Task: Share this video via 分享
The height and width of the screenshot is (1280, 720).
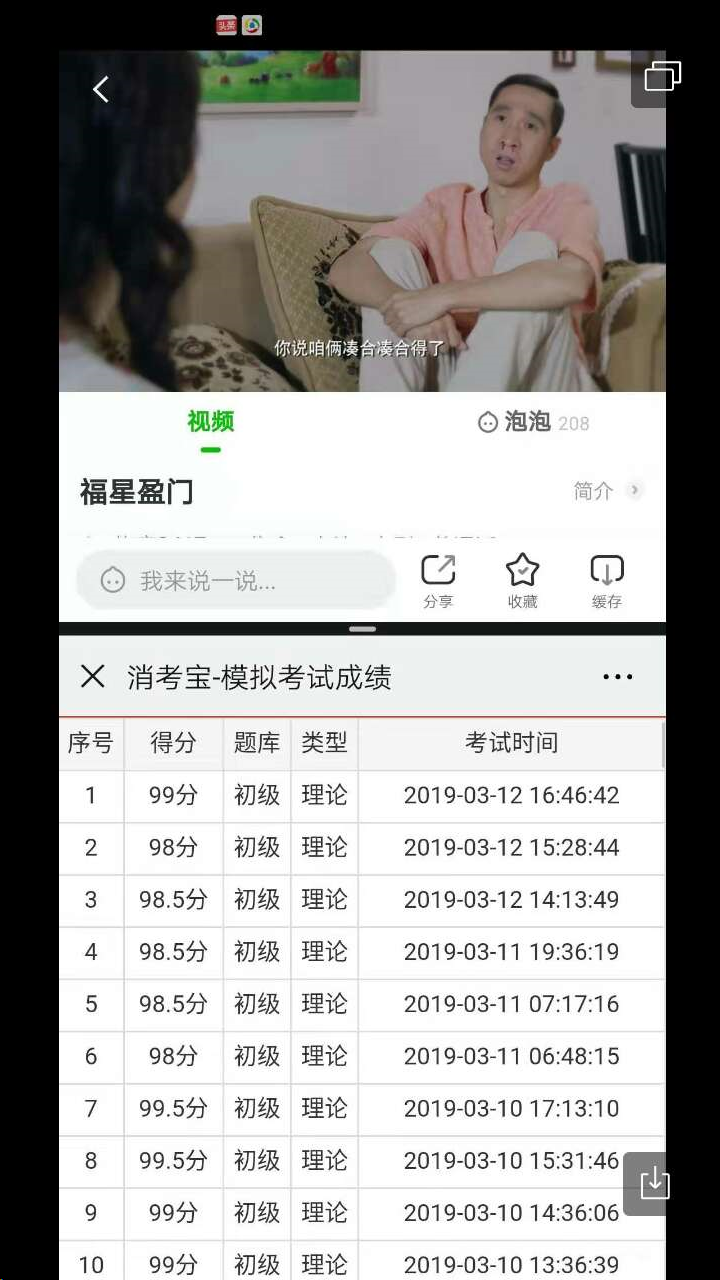Action: [x=438, y=582]
